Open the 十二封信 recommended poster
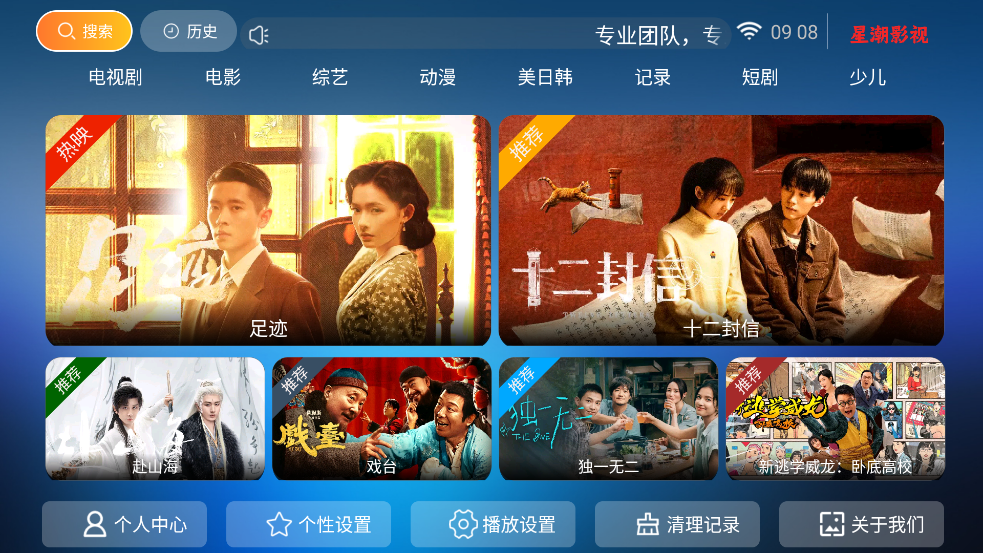The image size is (983, 553). tap(721, 230)
